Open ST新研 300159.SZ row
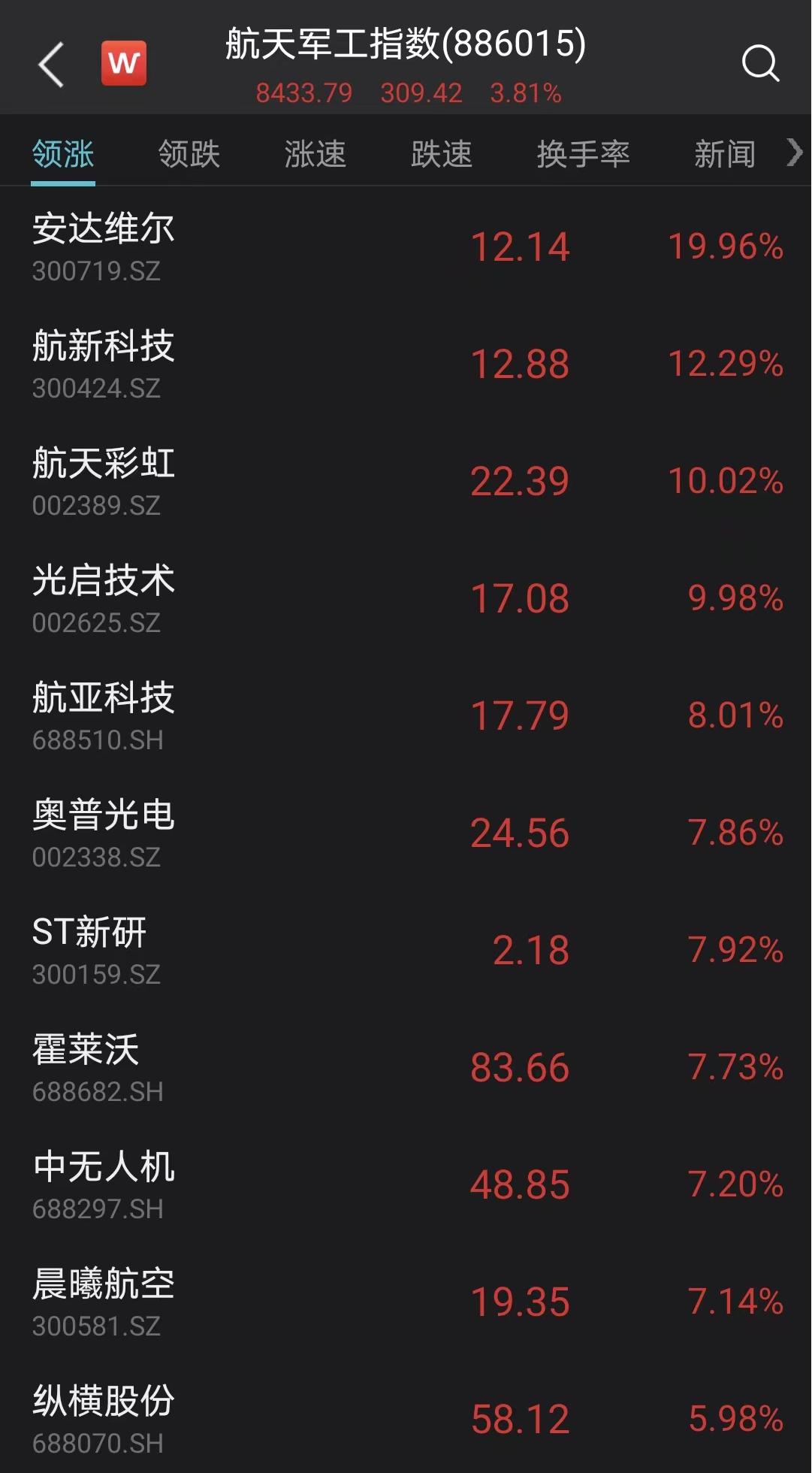Image resolution: width=812 pixels, height=1473 pixels. tap(406, 951)
